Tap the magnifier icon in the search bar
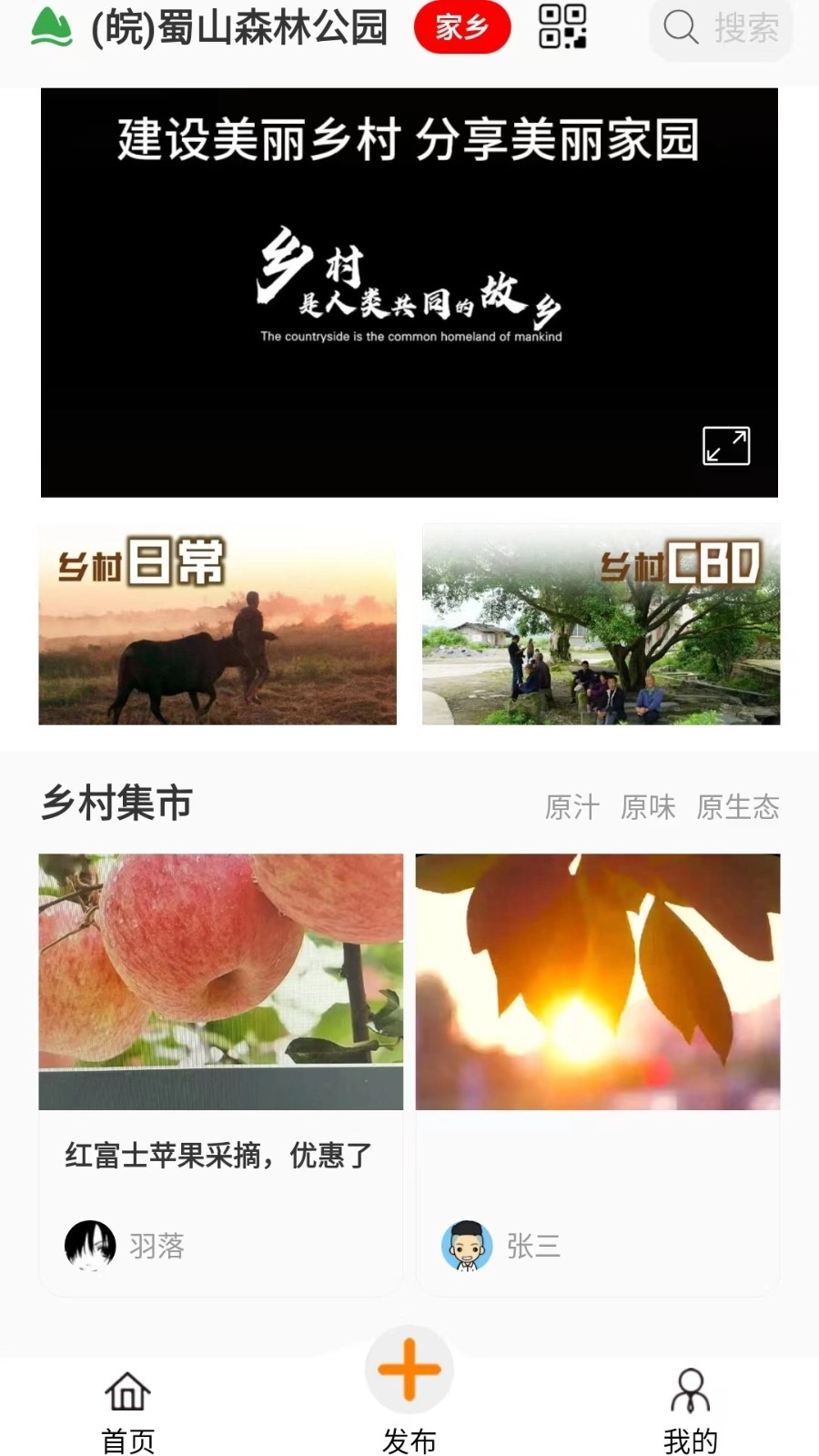Screen dimensions: 819x1456 [680, 28]
